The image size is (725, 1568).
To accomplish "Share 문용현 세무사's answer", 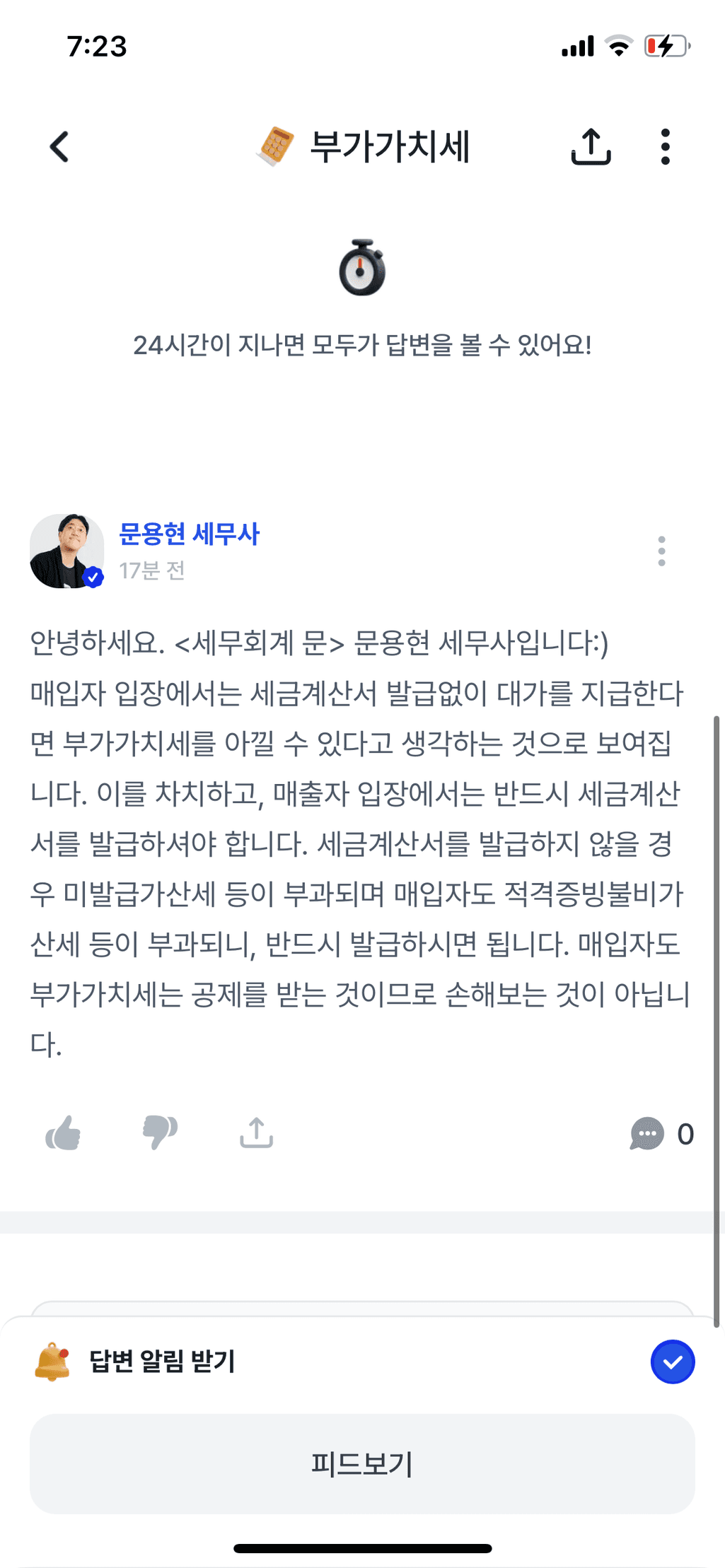I will pyautogui.click(x=256, y=1133).
